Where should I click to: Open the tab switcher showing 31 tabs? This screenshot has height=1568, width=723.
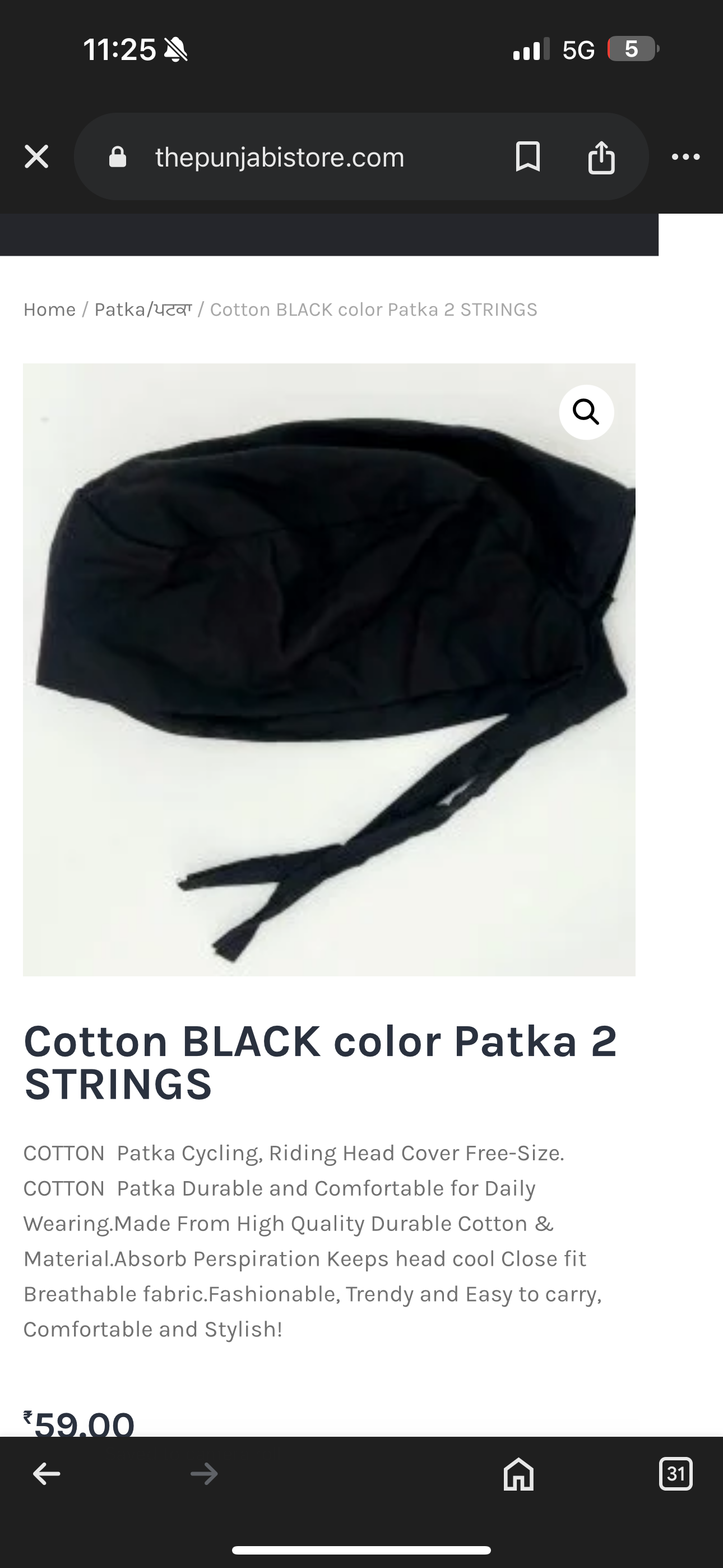coord(675,1474)
